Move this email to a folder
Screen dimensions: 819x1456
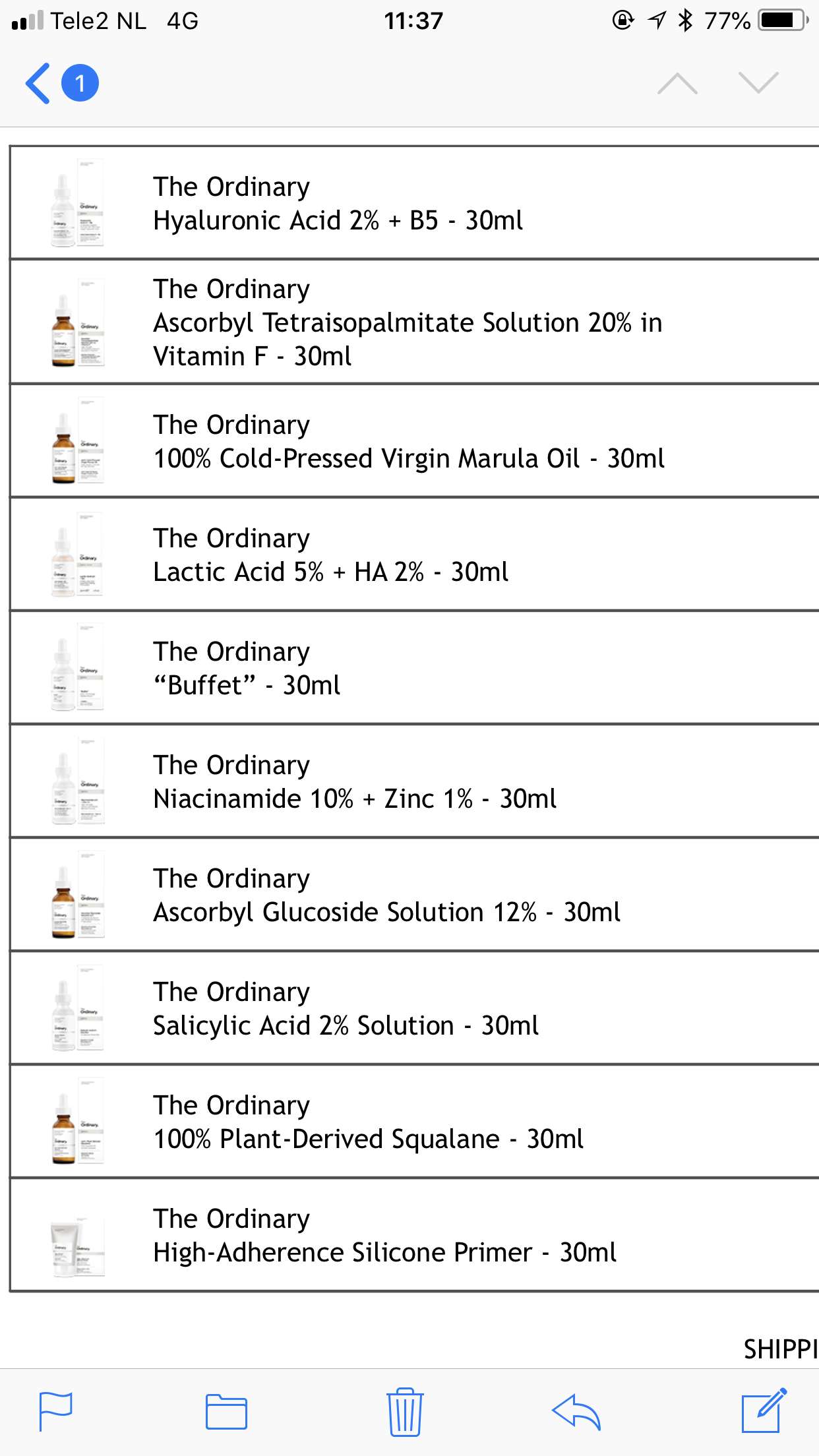226,1411
